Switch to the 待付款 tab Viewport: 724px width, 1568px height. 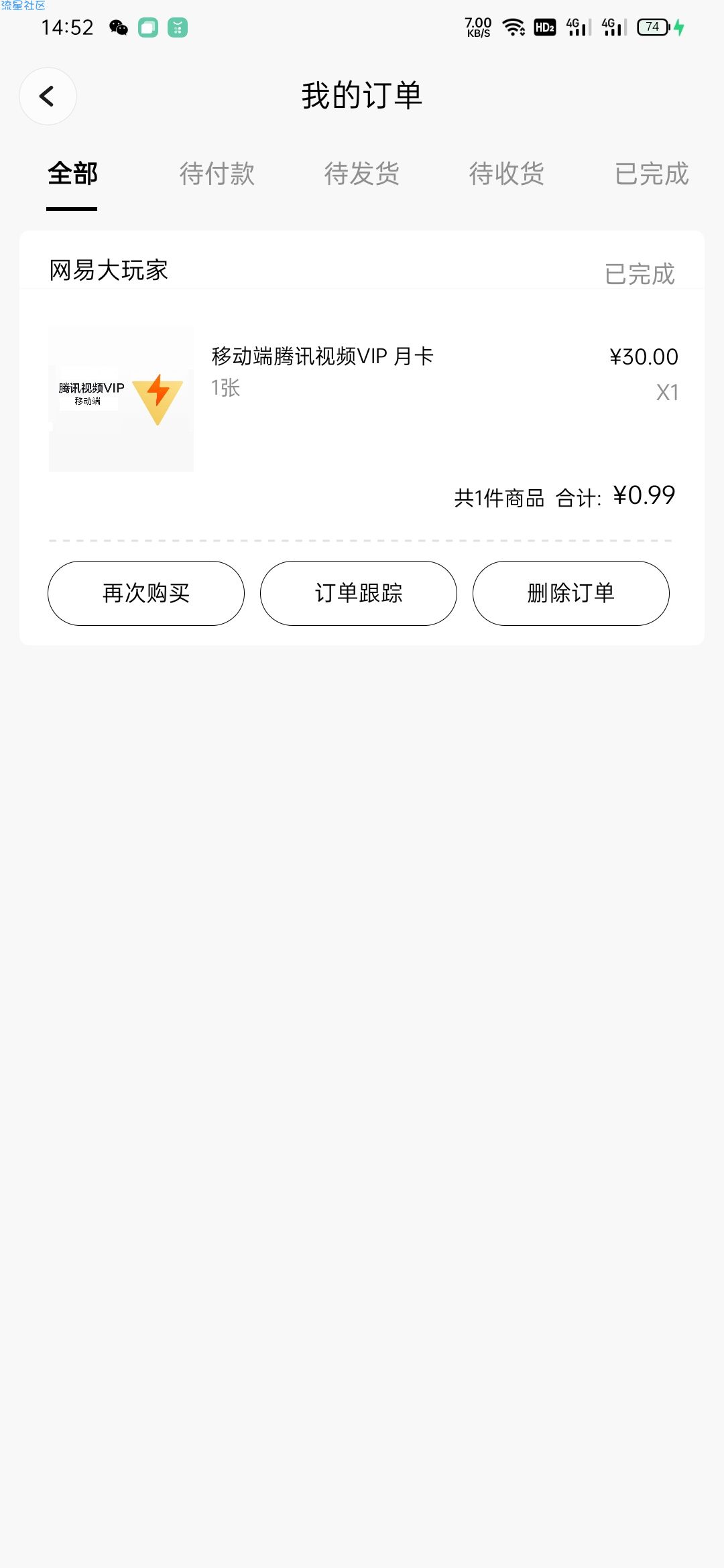click(217, 174)
